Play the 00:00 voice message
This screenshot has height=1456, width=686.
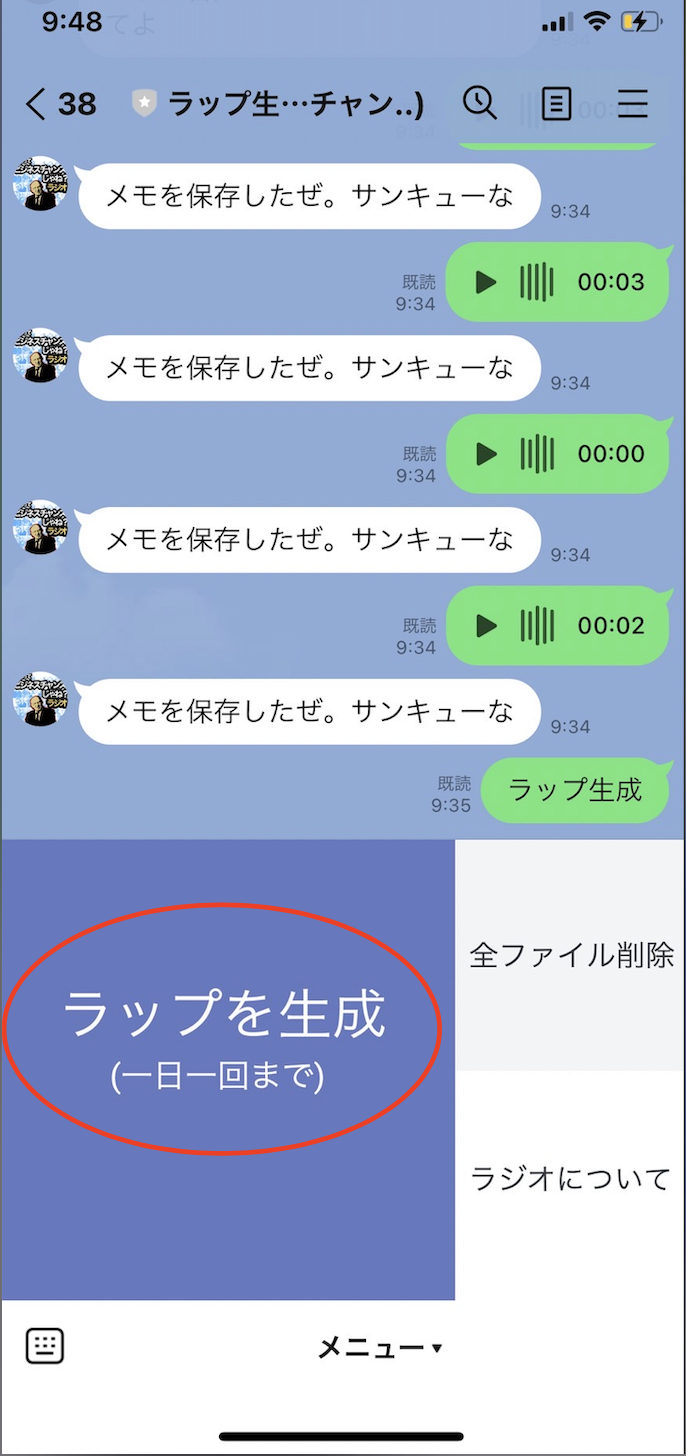pyautogui.click(x=486, y=454)
